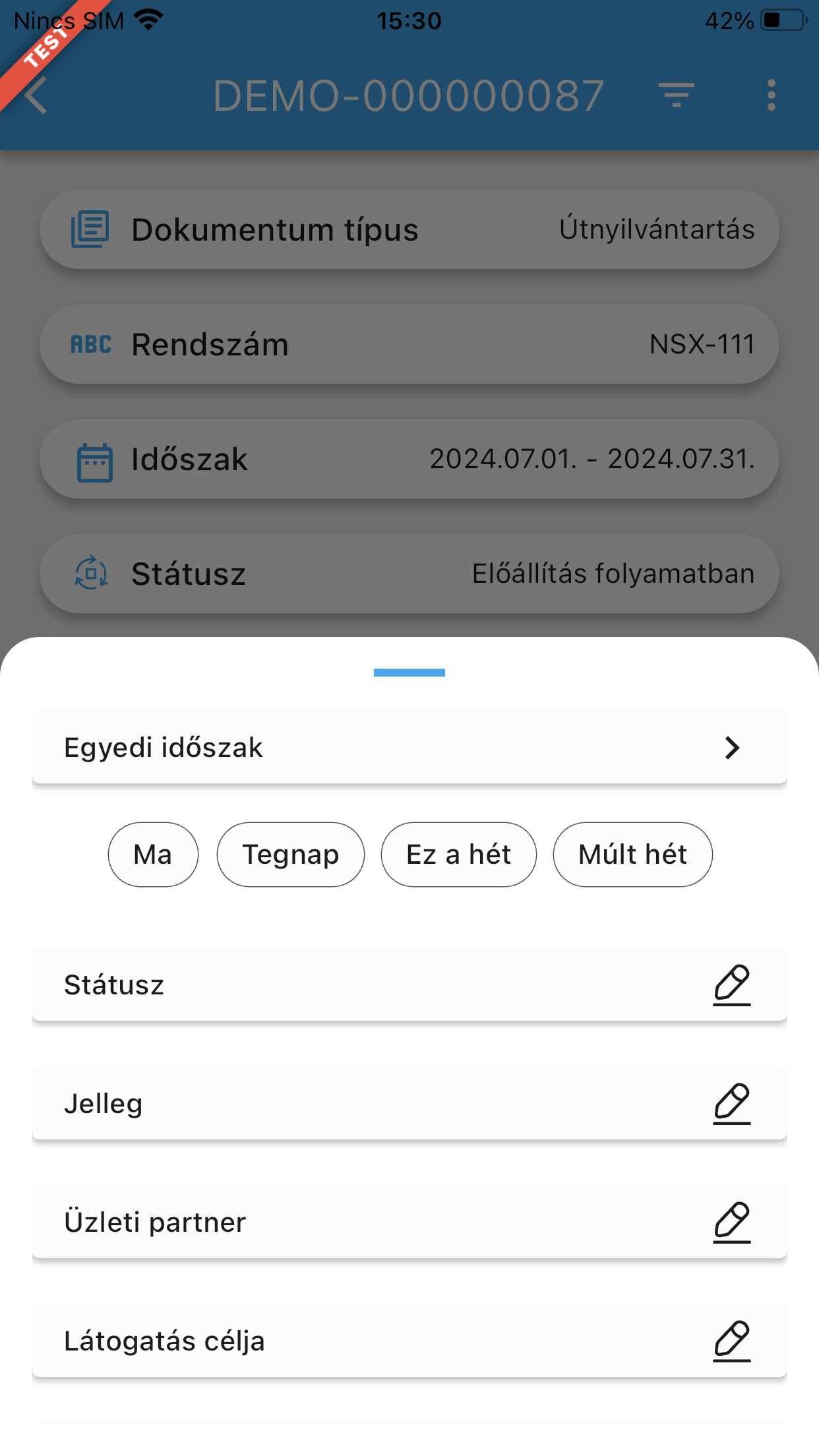This screenshot has width=819, height=1456.
Task: Tap the bottom sheet drag handle
Action: tap(409, 673)
